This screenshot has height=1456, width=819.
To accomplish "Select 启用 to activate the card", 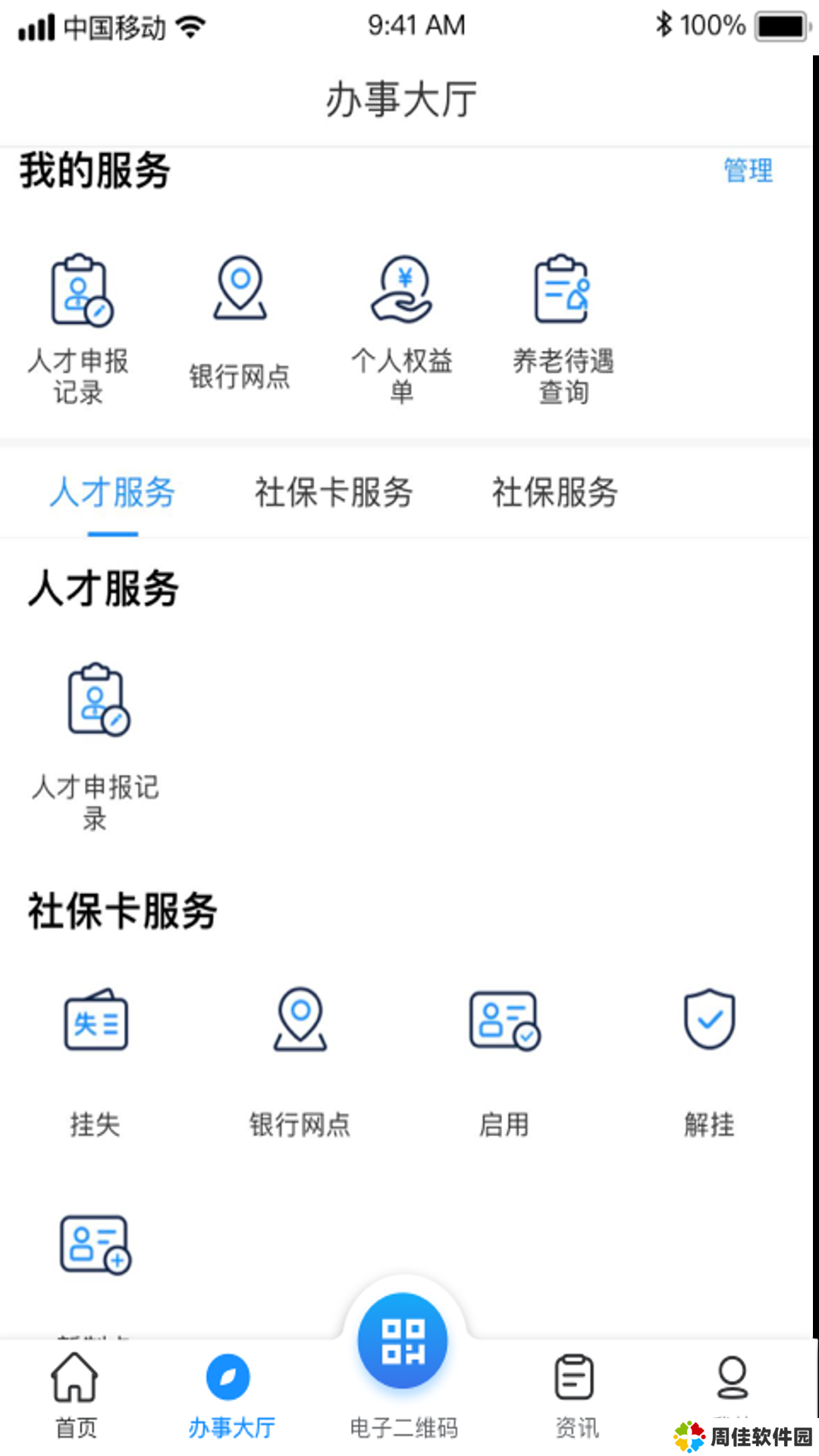I will click(504, 1058).
